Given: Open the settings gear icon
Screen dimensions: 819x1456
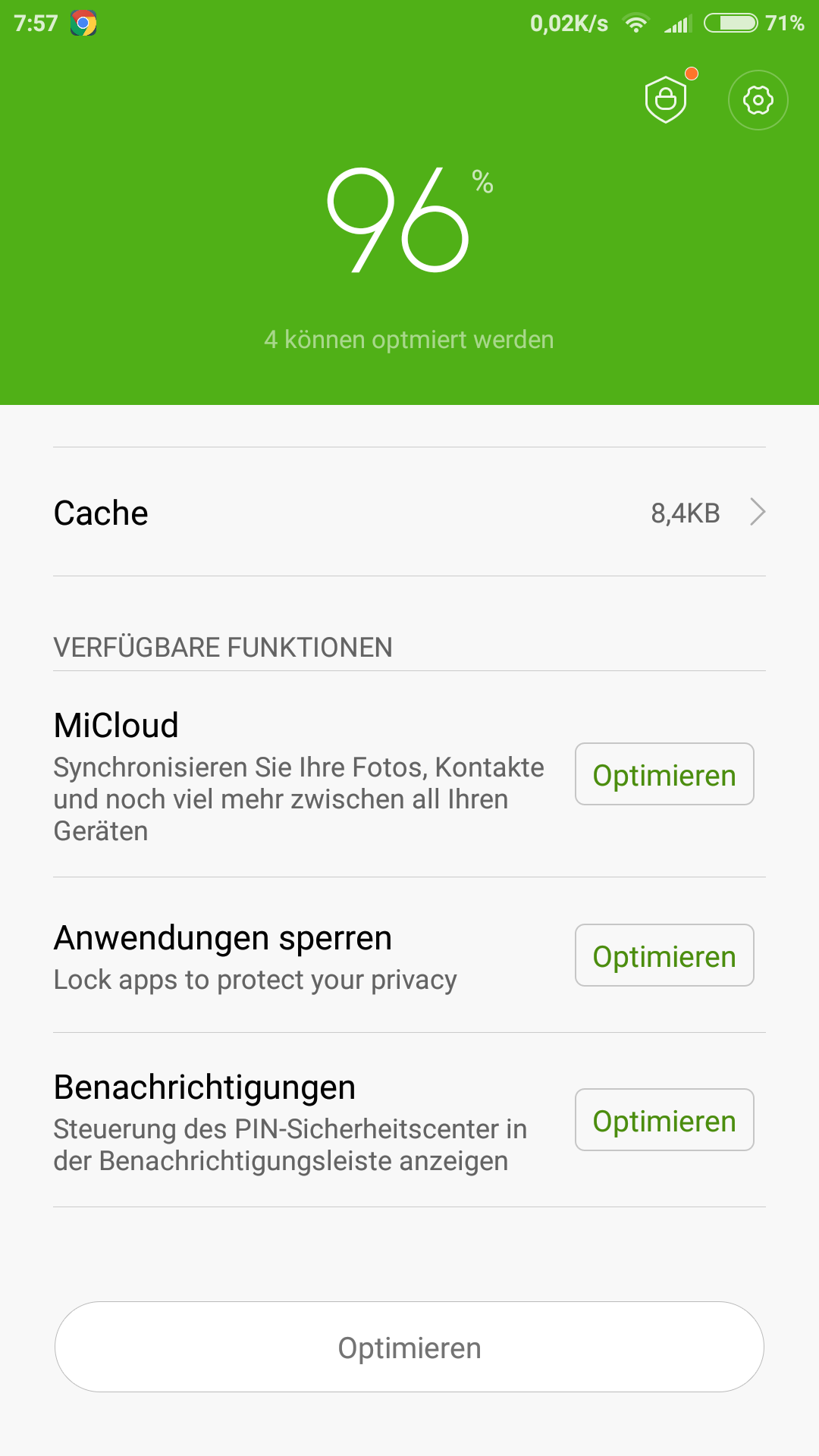Looking at the screenshot, I should point(758,100).
